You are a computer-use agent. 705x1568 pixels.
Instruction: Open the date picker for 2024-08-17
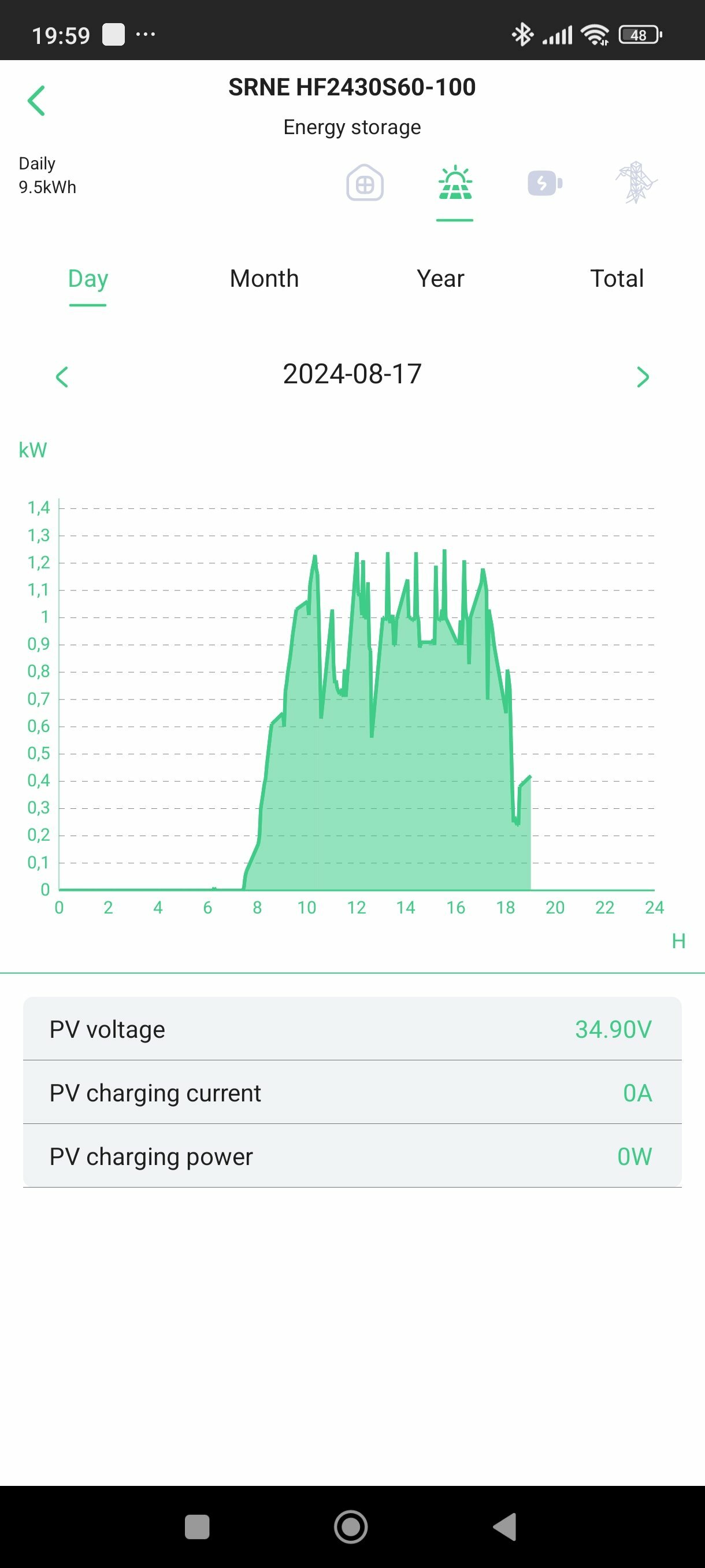[x=352, y=373]
